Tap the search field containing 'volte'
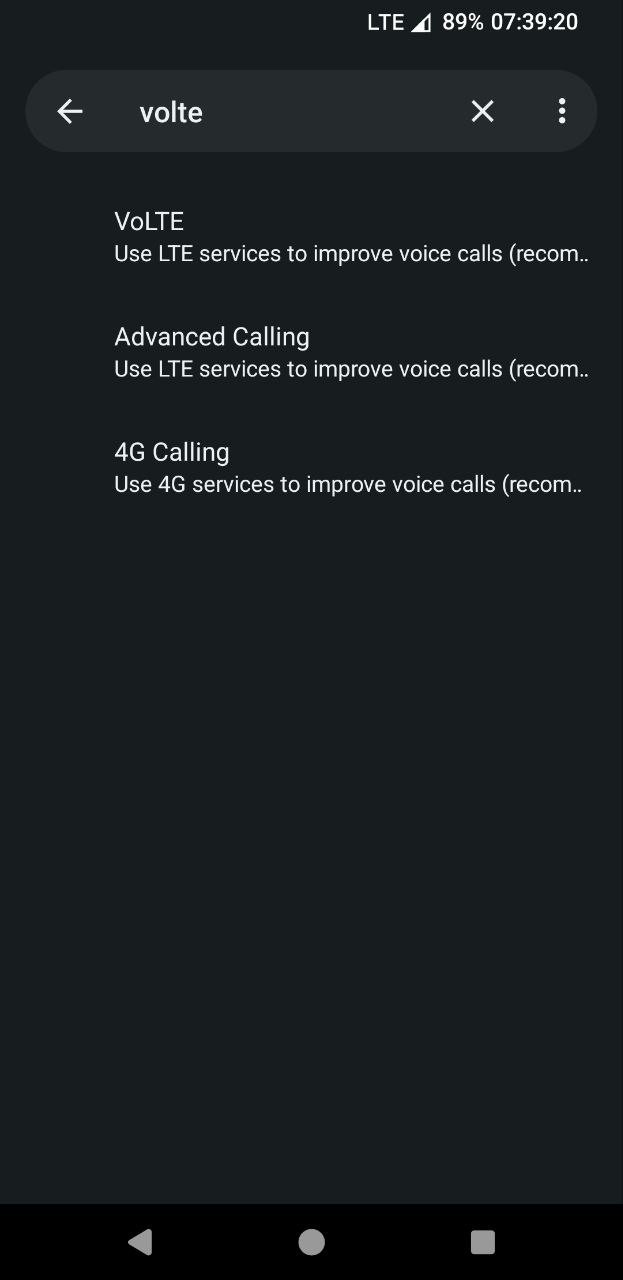 click(290, 112)
